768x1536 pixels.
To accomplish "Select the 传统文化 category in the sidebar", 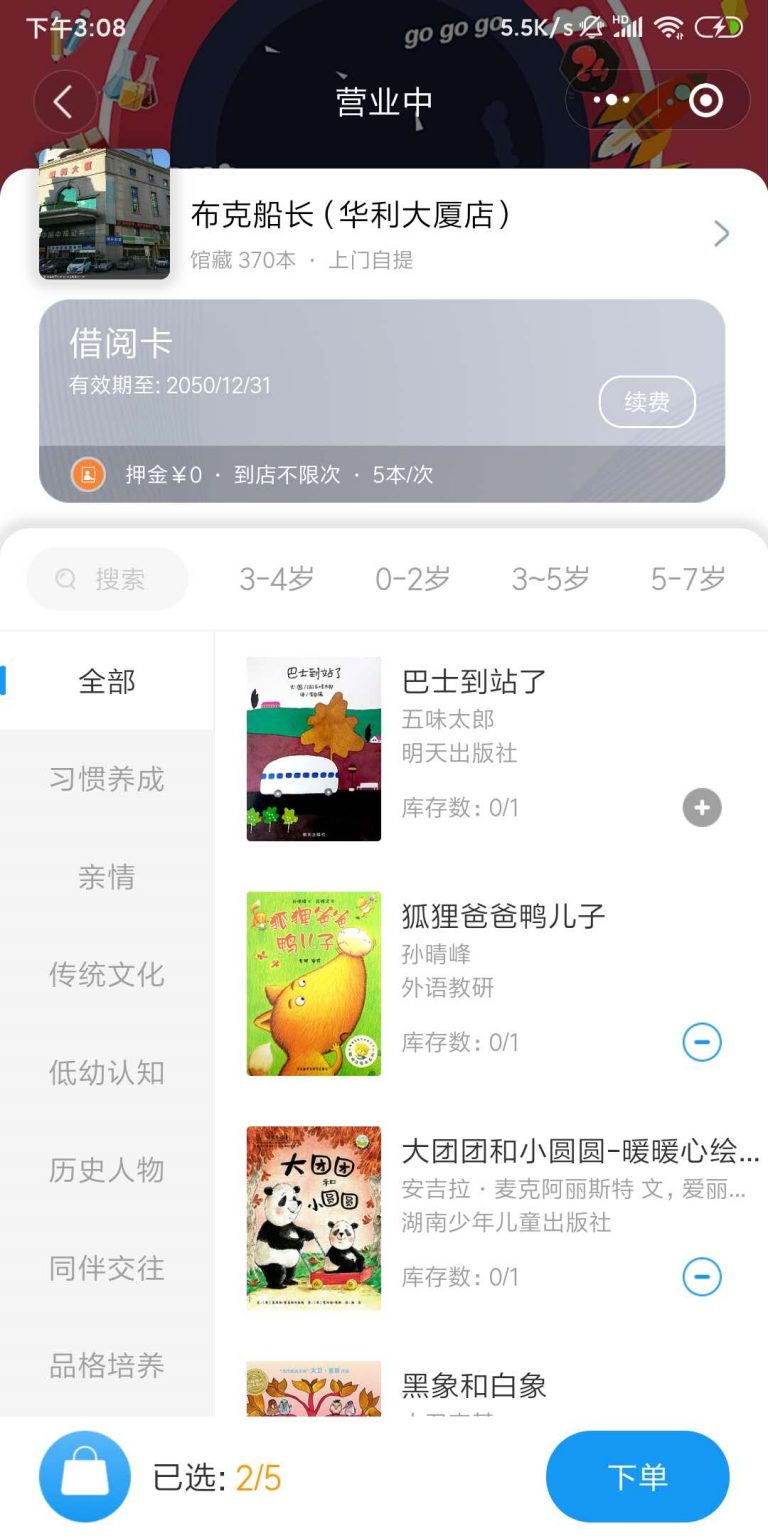I will click(105, 974).
